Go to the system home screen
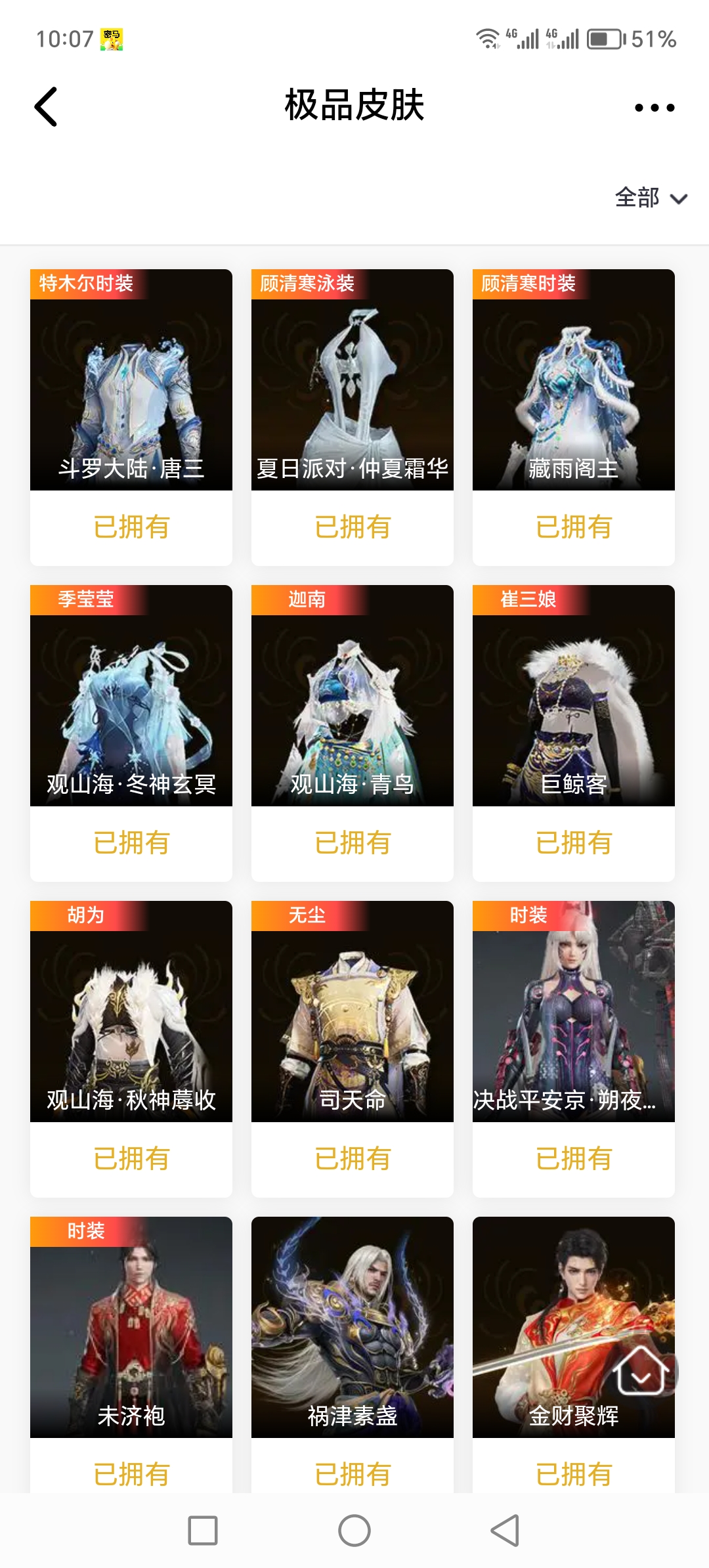 [354, 1531]
